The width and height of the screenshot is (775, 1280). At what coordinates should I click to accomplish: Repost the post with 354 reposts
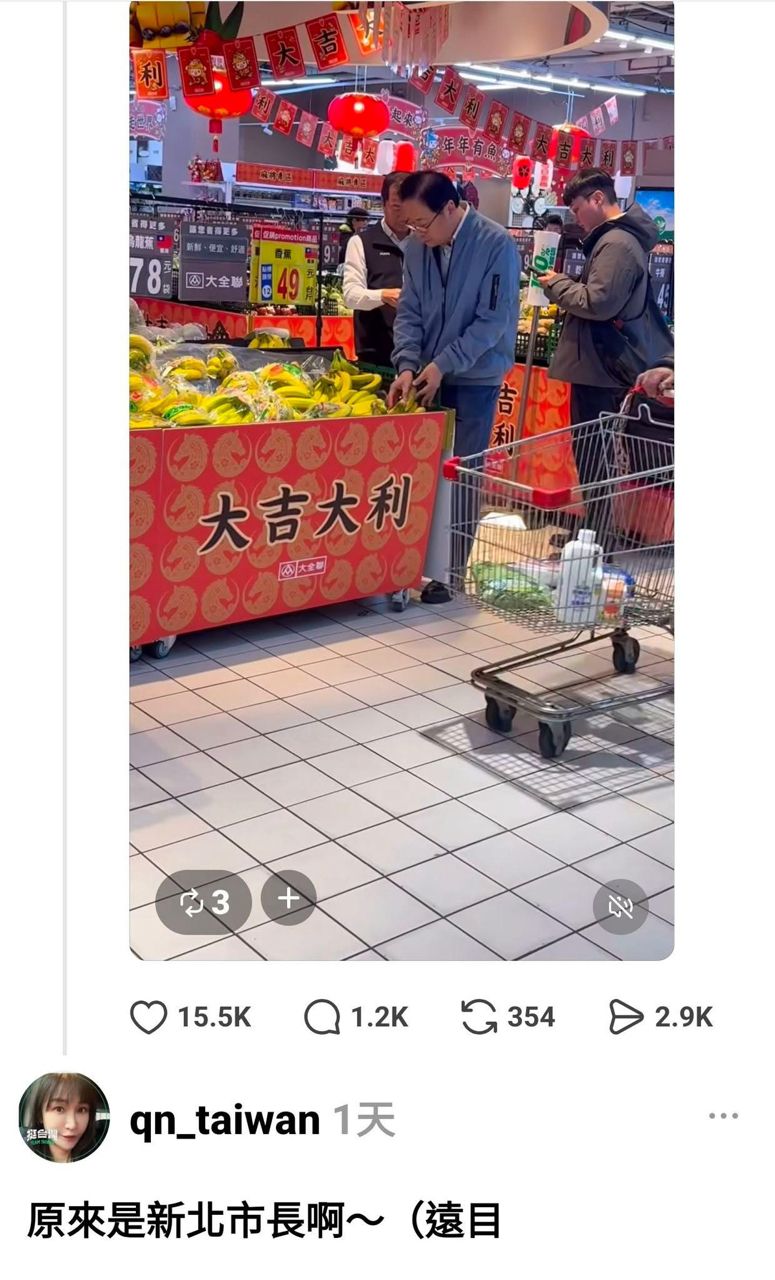(479, 1017)
